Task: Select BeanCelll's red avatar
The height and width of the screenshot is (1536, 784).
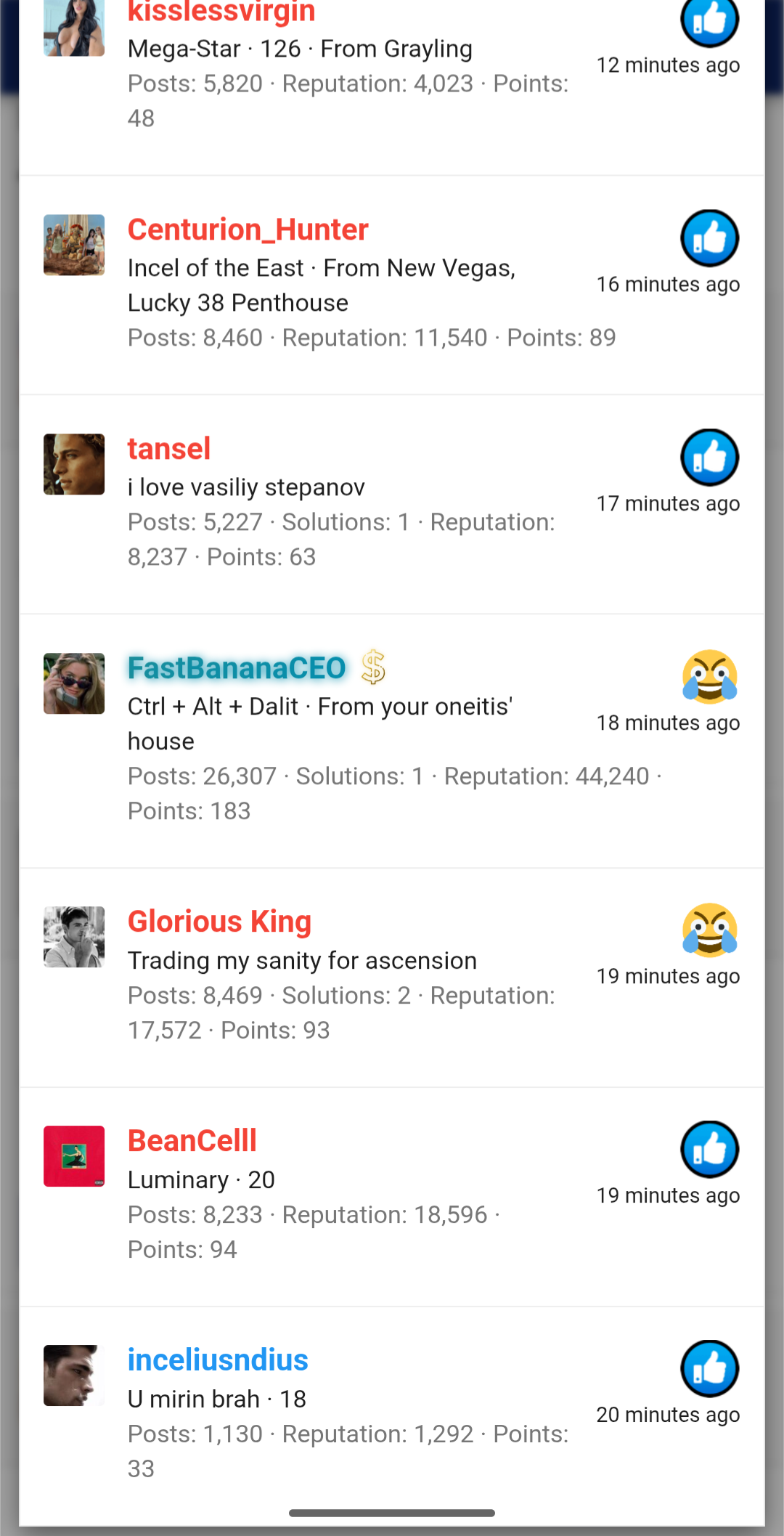Action: (x=74, y=1157)
